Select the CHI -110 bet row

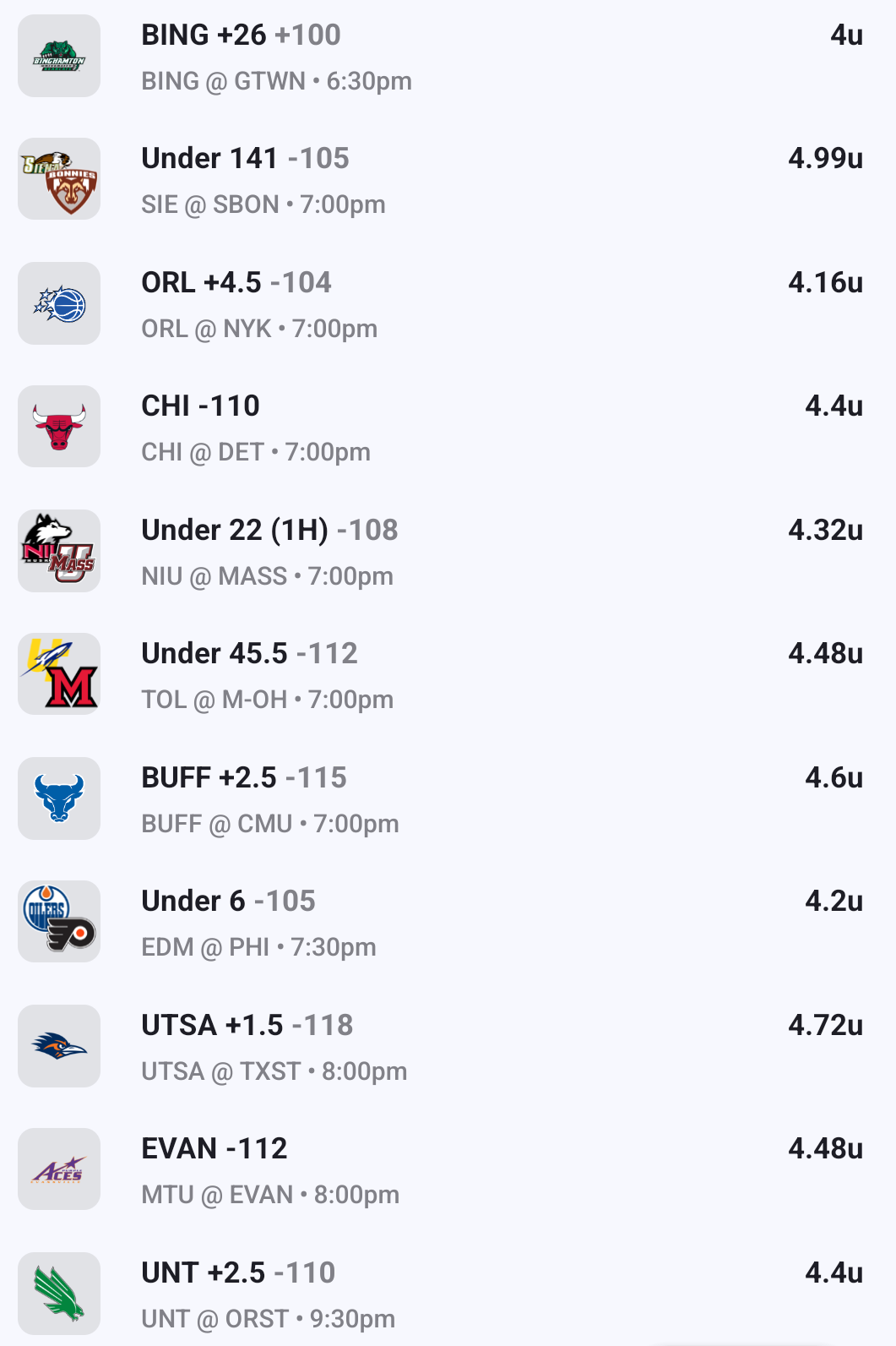[448, 428]
